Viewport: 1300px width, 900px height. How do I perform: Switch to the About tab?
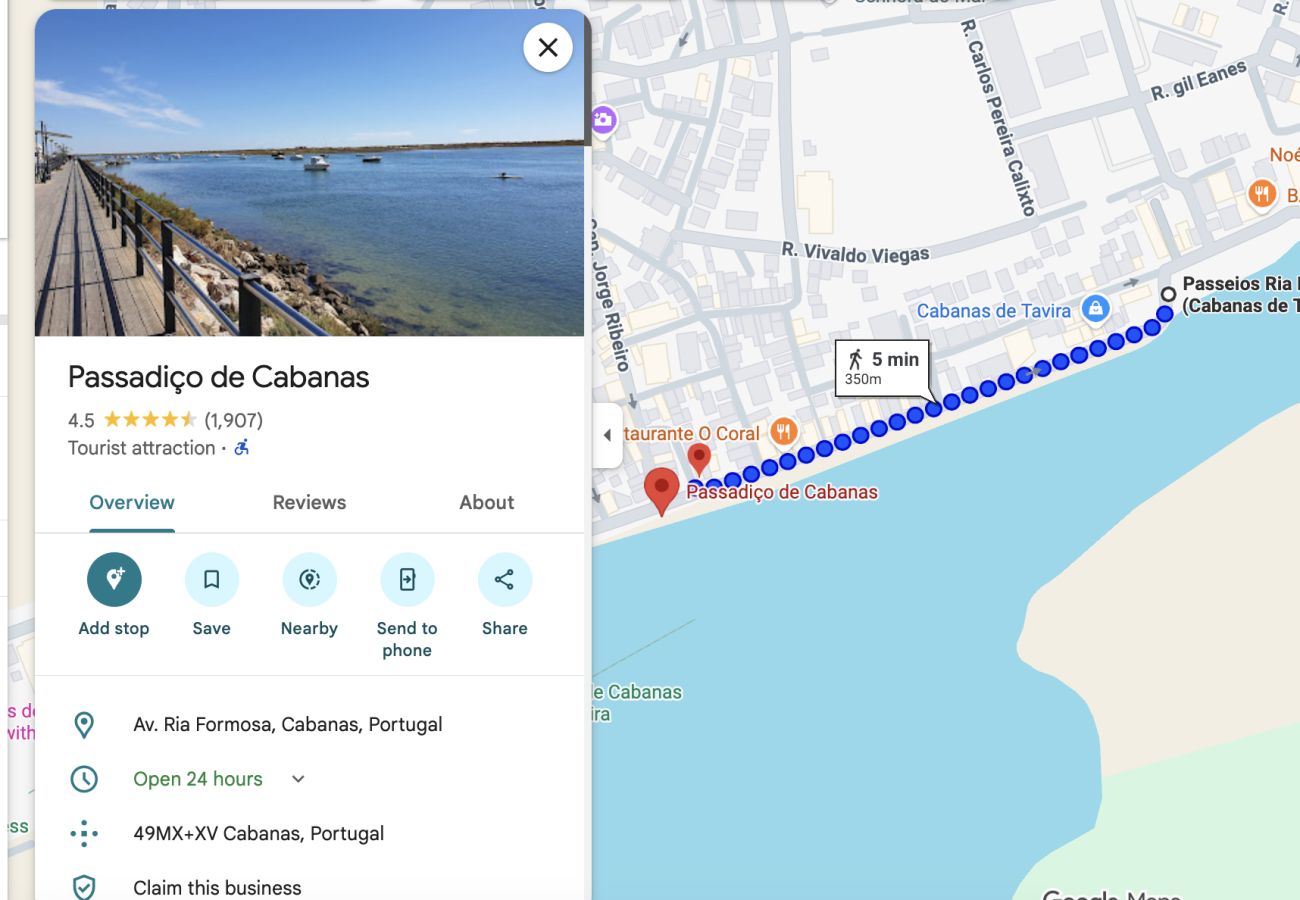click(x=486, y=502)
